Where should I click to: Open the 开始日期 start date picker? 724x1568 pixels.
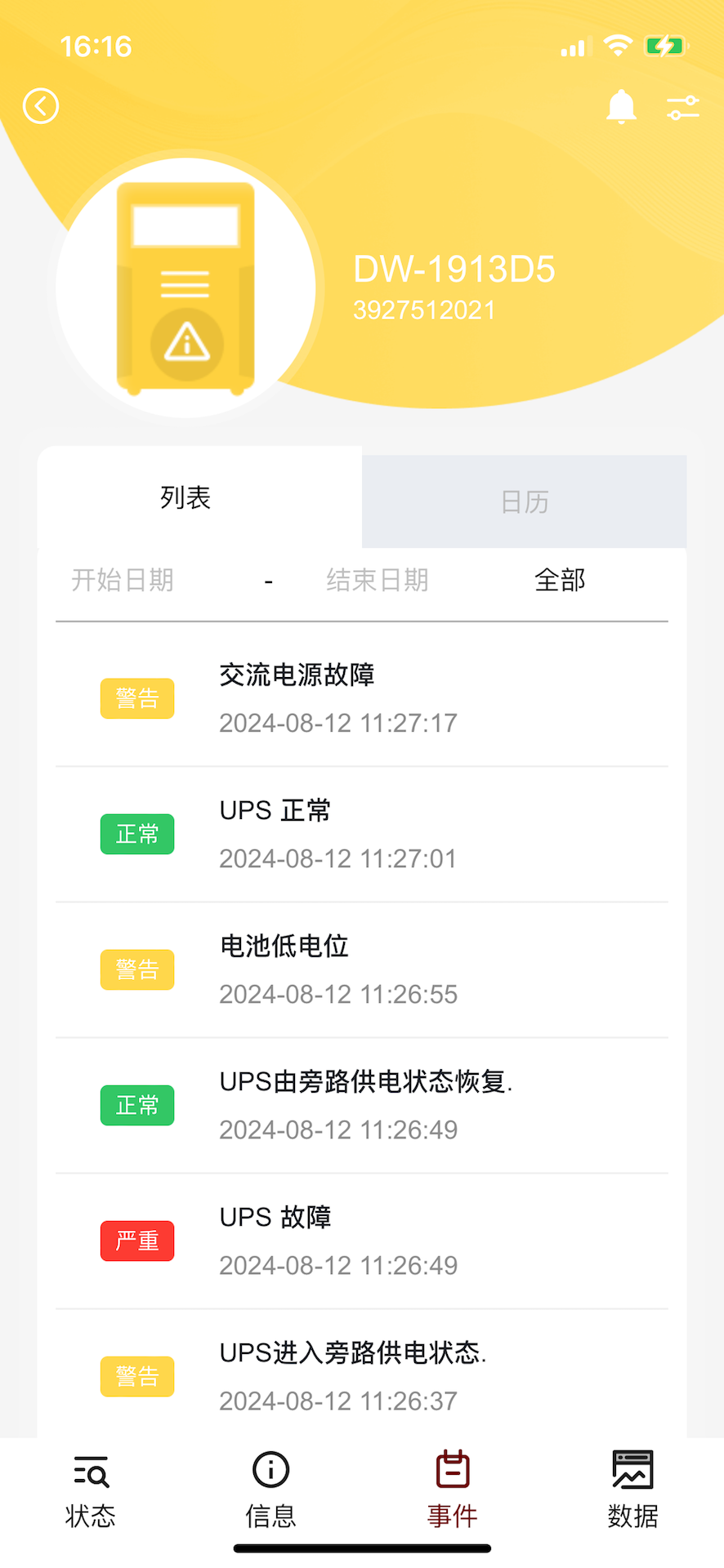tap(123, 580)
